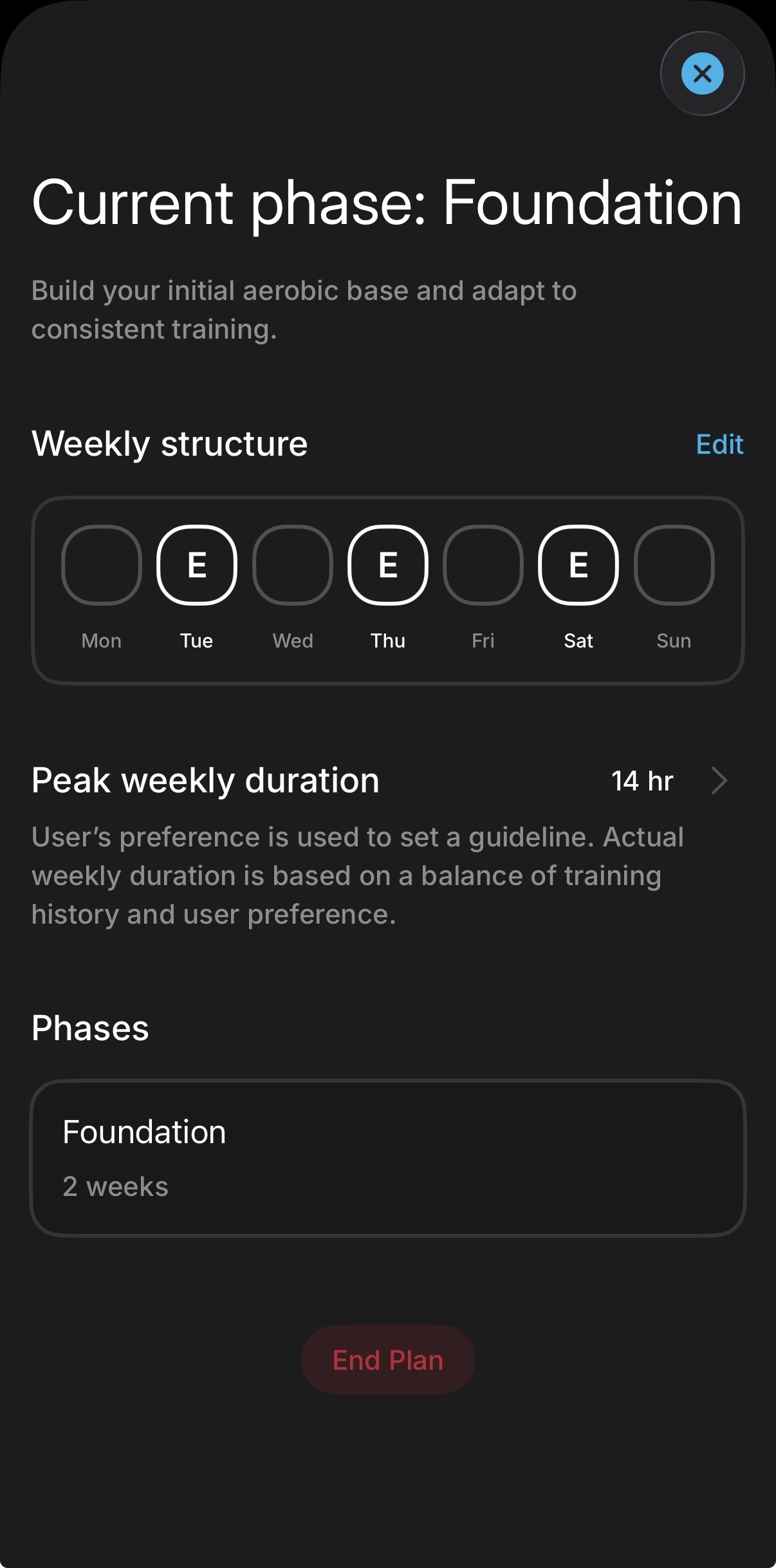The height and width of the screenshot is (1568, 776).
Task: Close the current phase sheet
Action: [702, 73]
